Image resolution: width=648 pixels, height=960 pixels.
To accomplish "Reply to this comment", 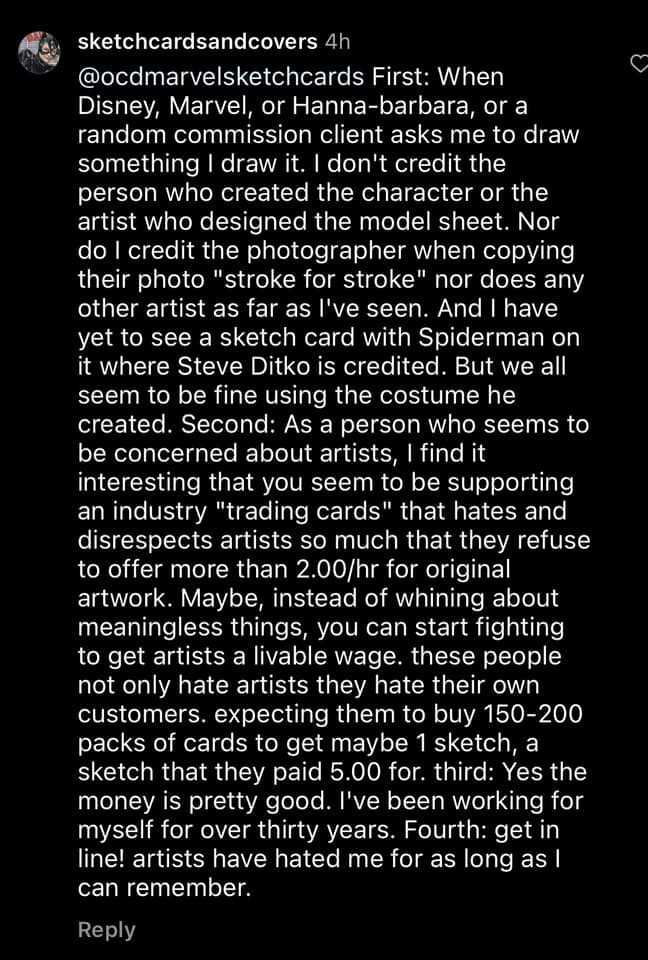I will click(106, 929).
